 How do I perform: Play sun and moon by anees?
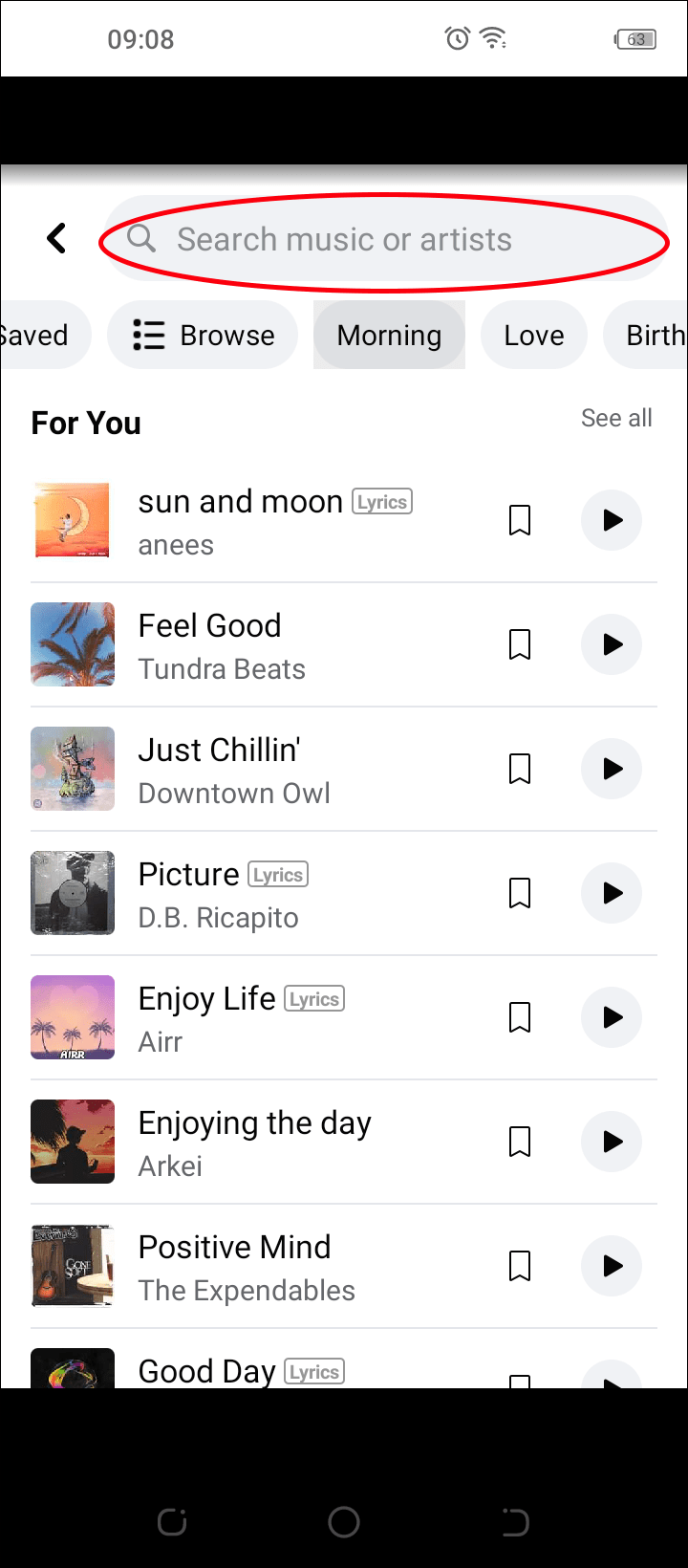point(612,520)
